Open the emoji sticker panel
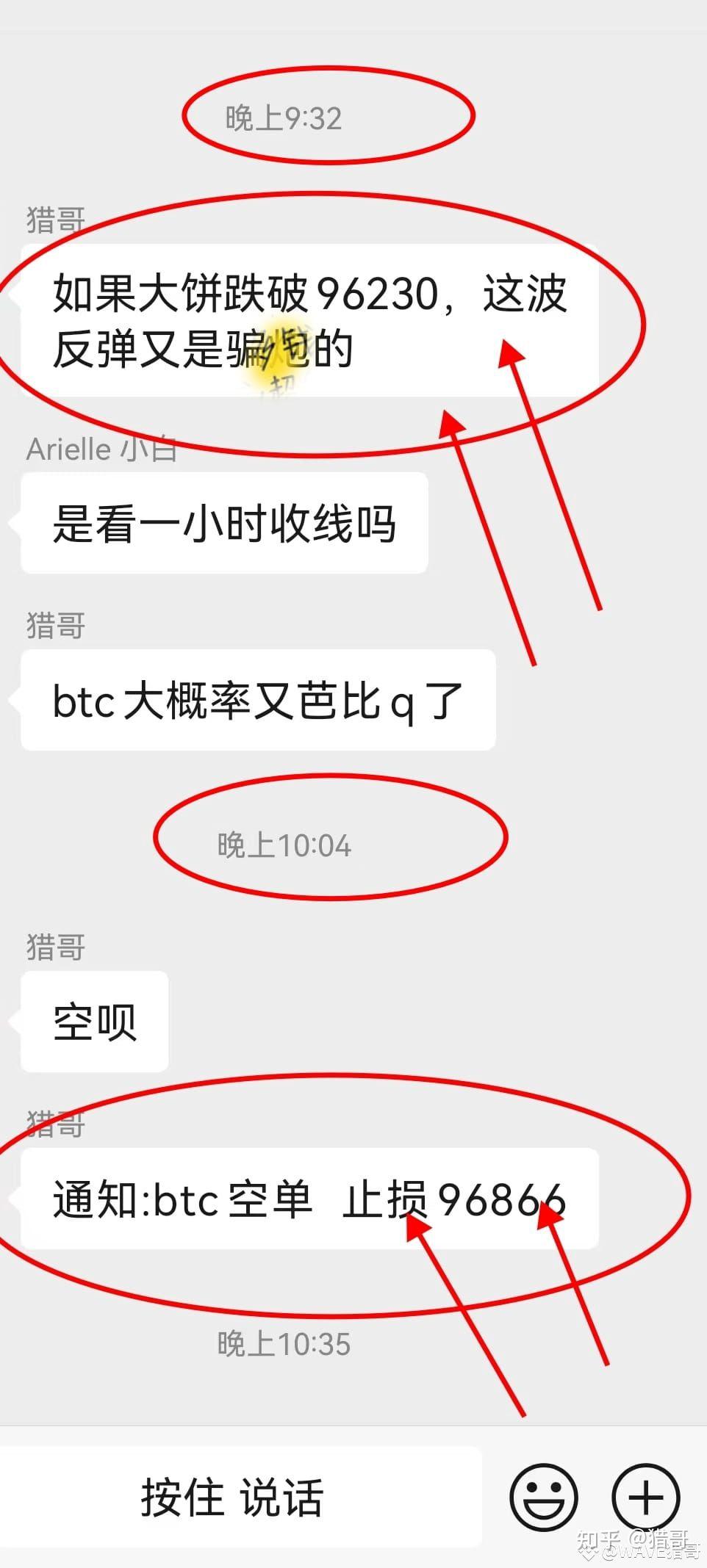 pyautogui.click(x=543, y=1497)
